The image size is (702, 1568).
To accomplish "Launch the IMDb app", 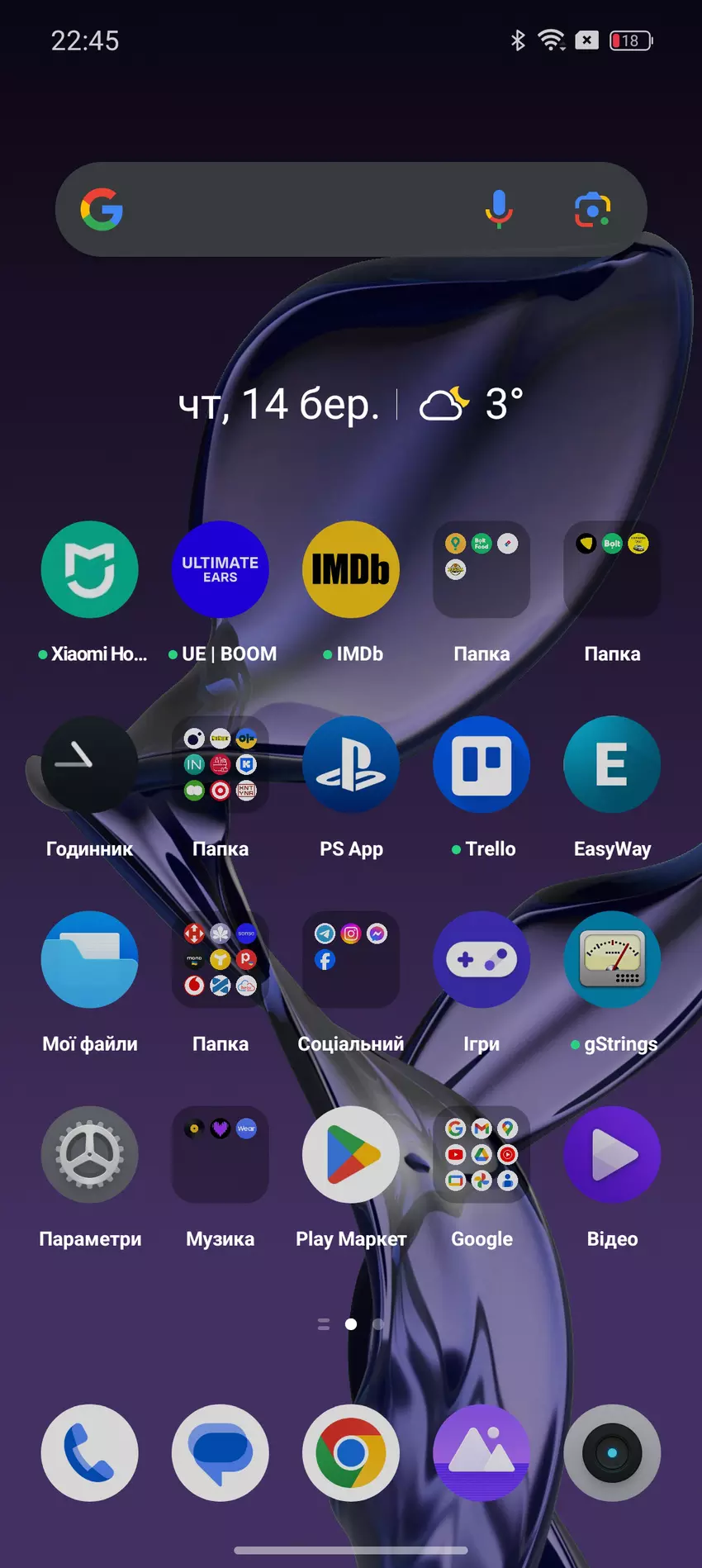I will tap(350, 570).
